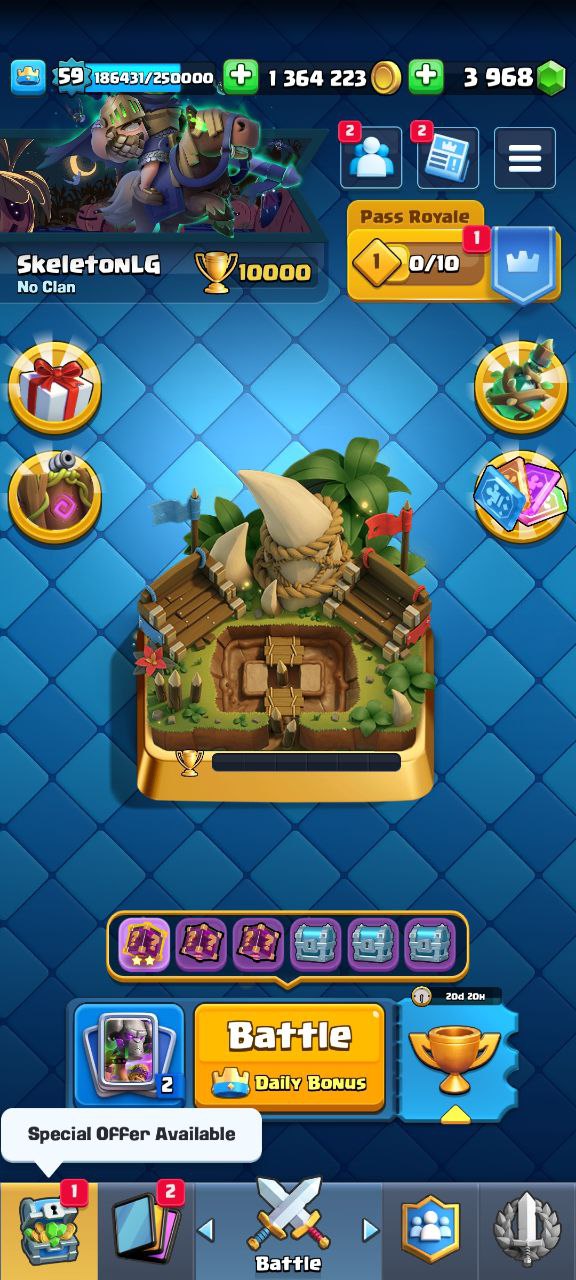
Task: Change the battle deck card button
Action: click(x=129, y=1057)
